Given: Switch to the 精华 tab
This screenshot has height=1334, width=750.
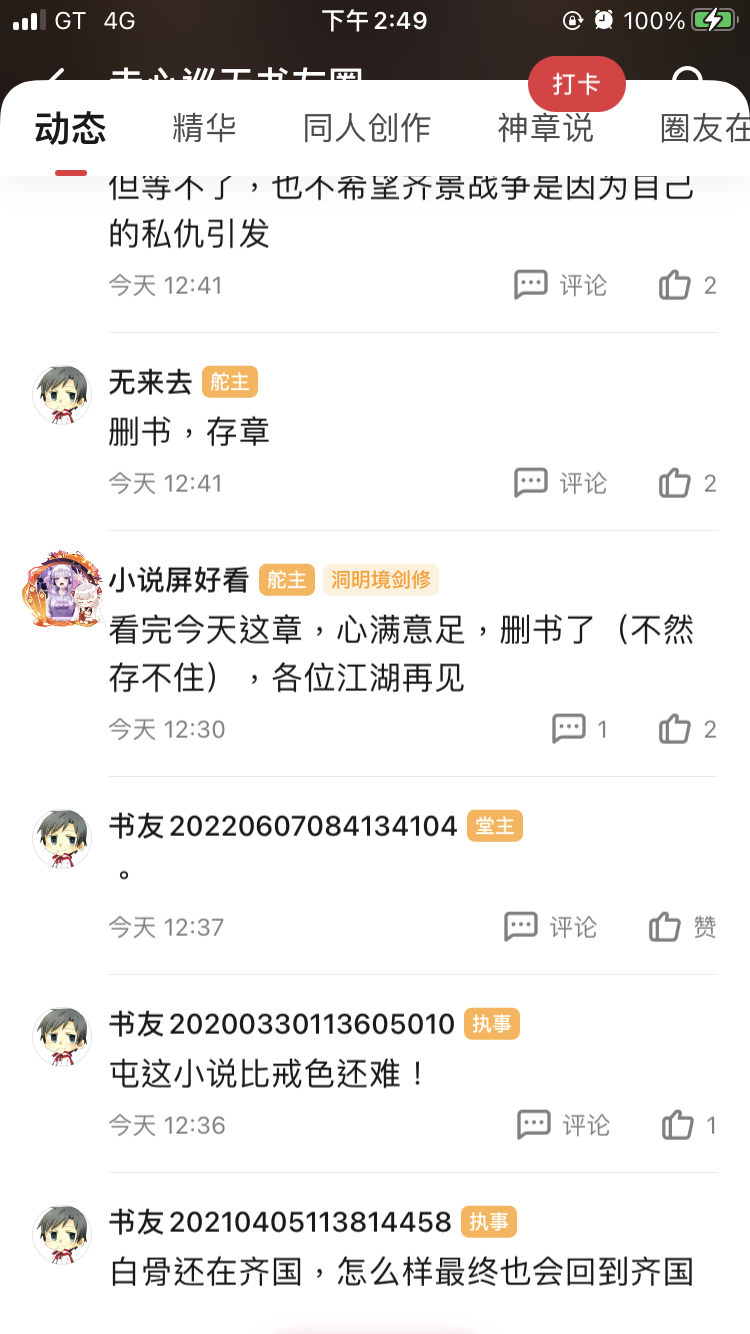Looking at the screenshot, I should pyautogui.click(x=204, y=128).
